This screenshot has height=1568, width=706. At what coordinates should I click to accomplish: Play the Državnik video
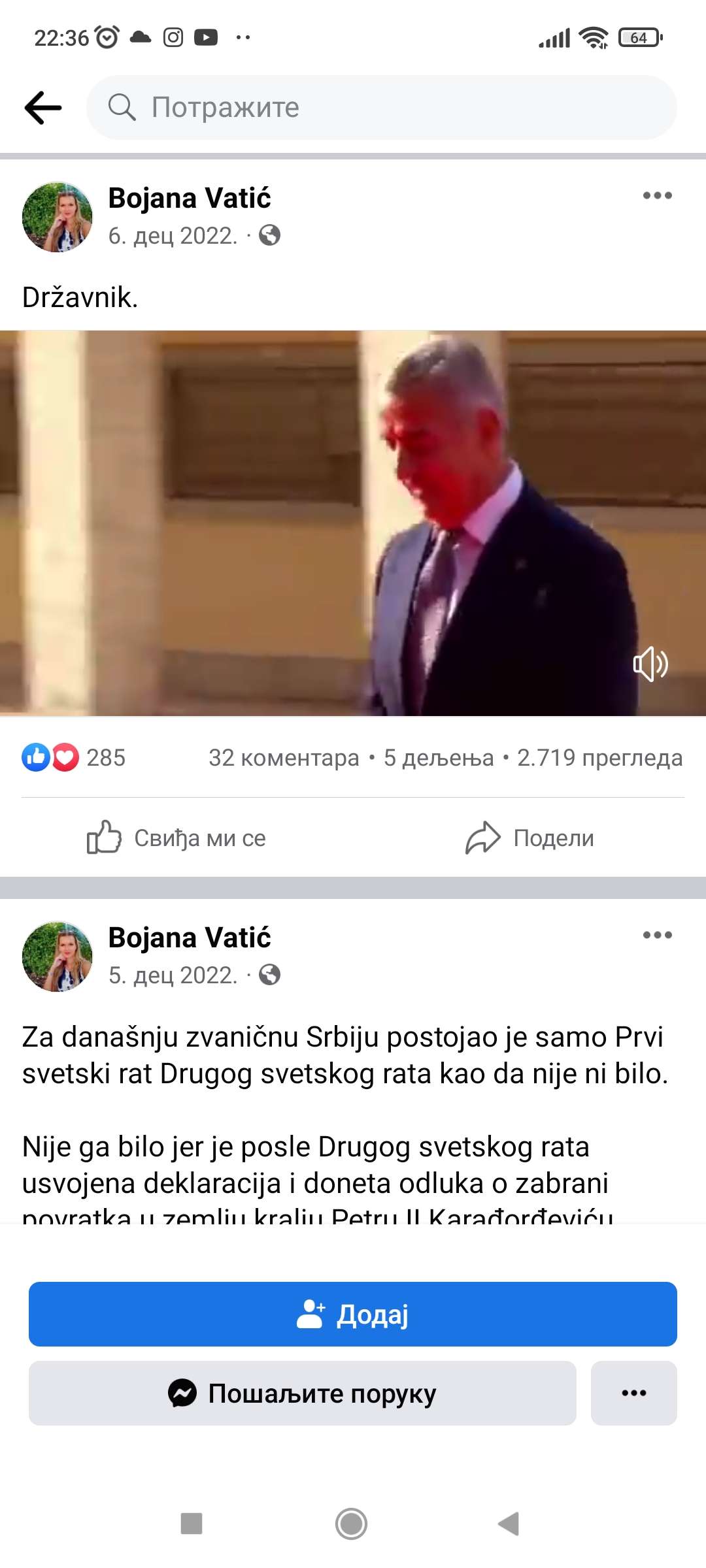pos(353,523)
